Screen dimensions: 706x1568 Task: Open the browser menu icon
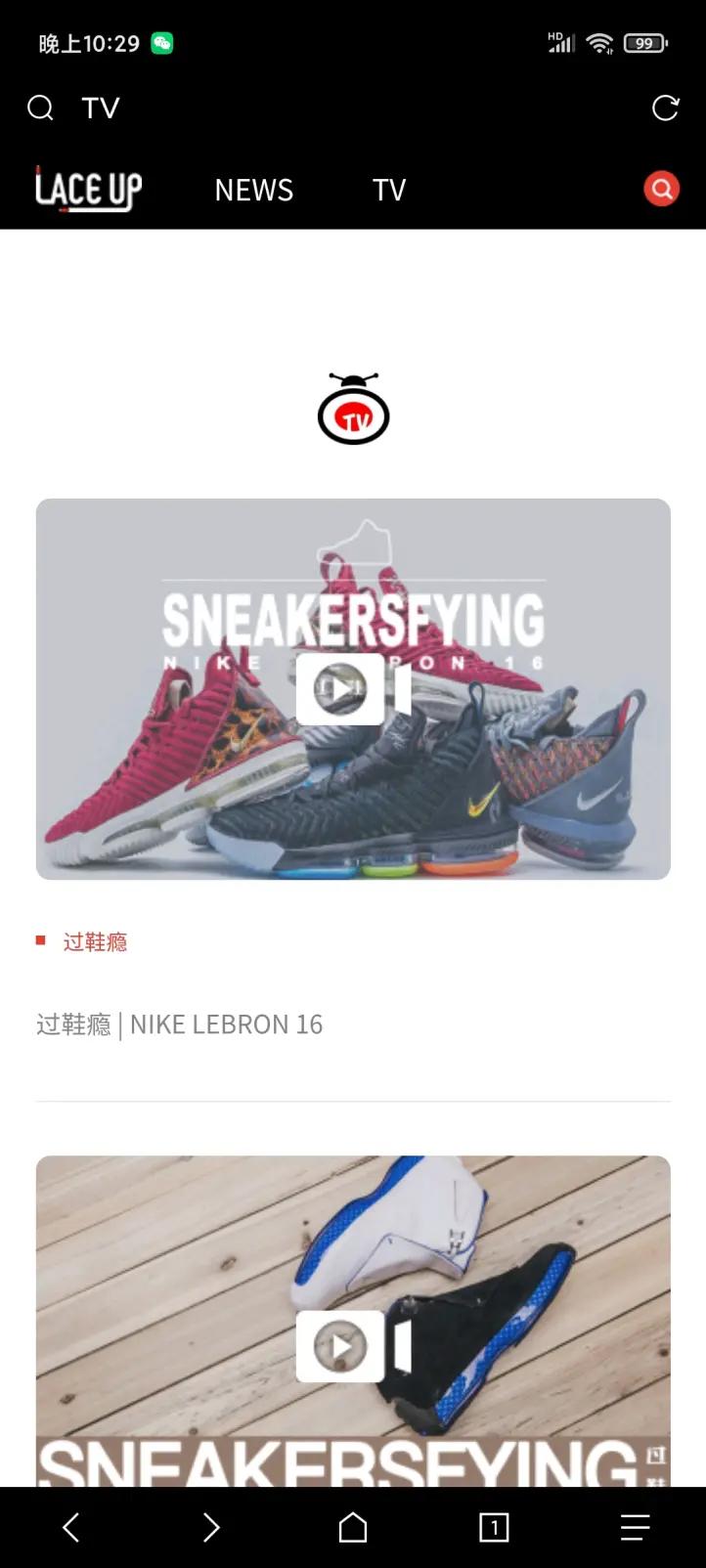click(635, 1527)
